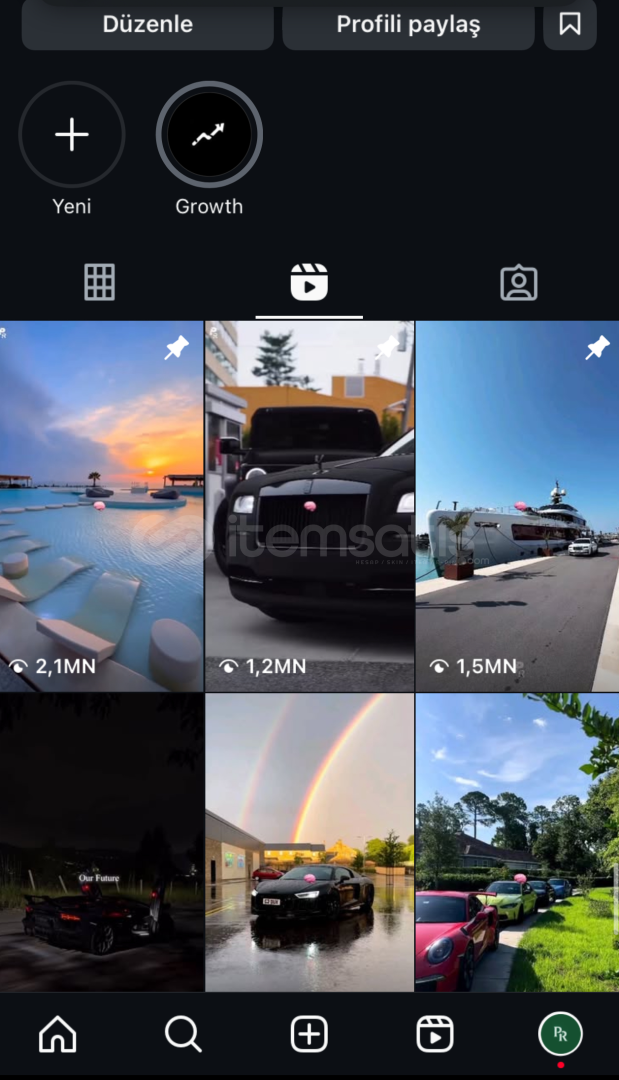Go to the Home feed
The height and width of the screenshot is (1080, 619).
(x=58, y=1034)
